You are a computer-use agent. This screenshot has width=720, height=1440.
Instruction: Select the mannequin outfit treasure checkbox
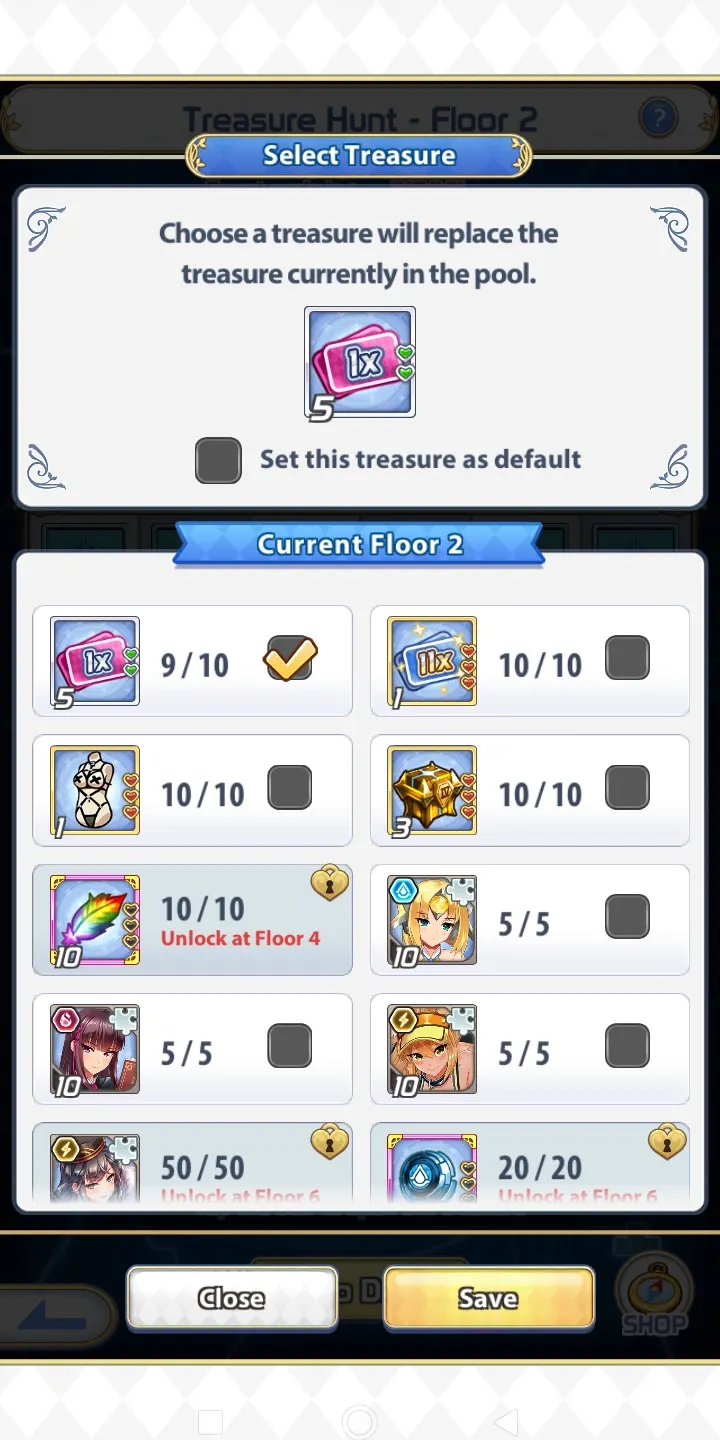point(290,789)
